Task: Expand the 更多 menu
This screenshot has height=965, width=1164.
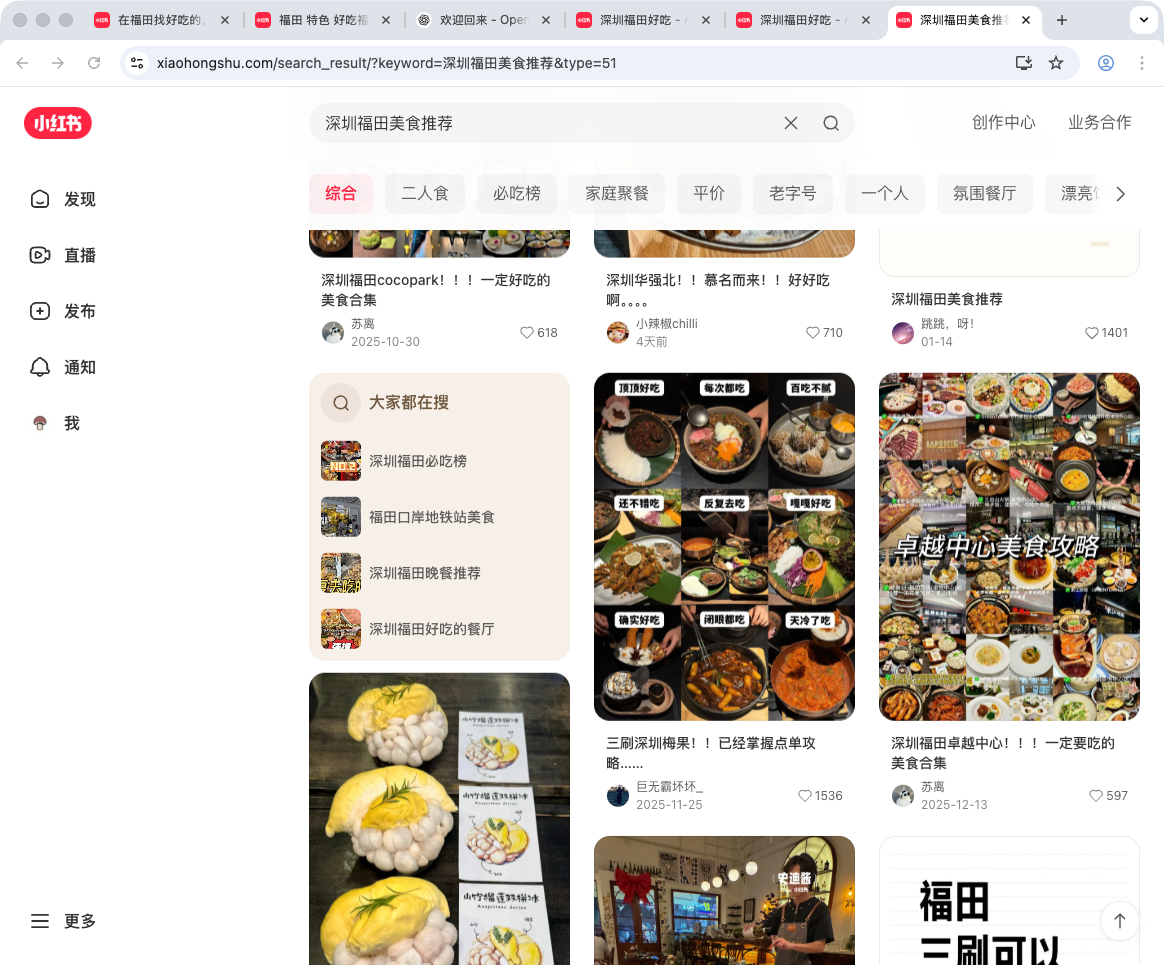Action: coord(63,921)
